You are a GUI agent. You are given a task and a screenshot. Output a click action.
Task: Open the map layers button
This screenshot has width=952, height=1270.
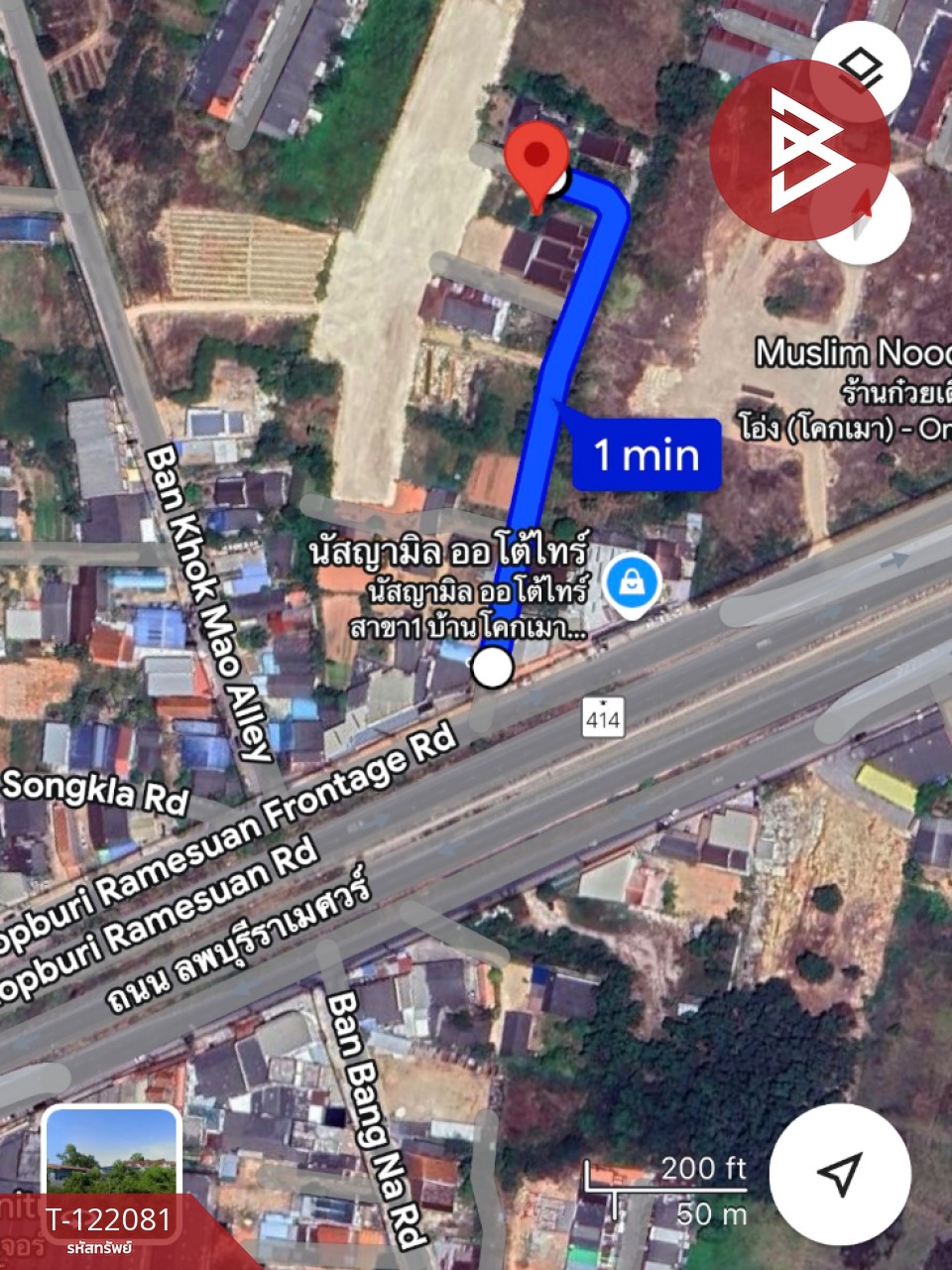862,65
